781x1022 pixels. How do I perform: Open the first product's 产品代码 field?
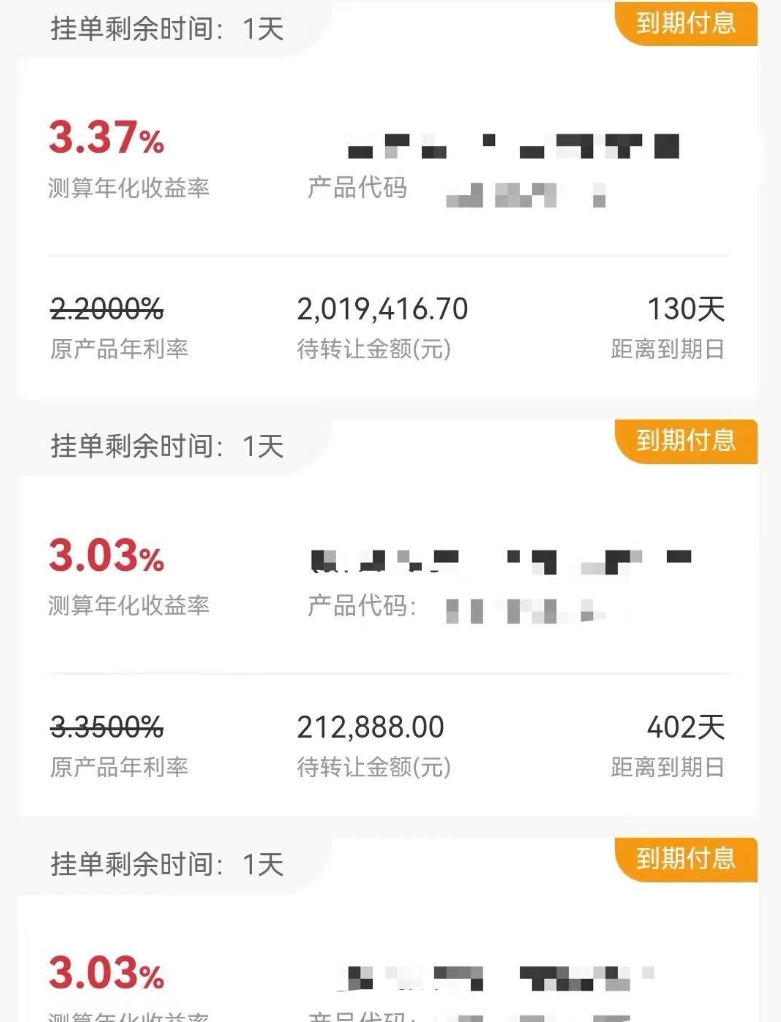click(x=360, y=186)
